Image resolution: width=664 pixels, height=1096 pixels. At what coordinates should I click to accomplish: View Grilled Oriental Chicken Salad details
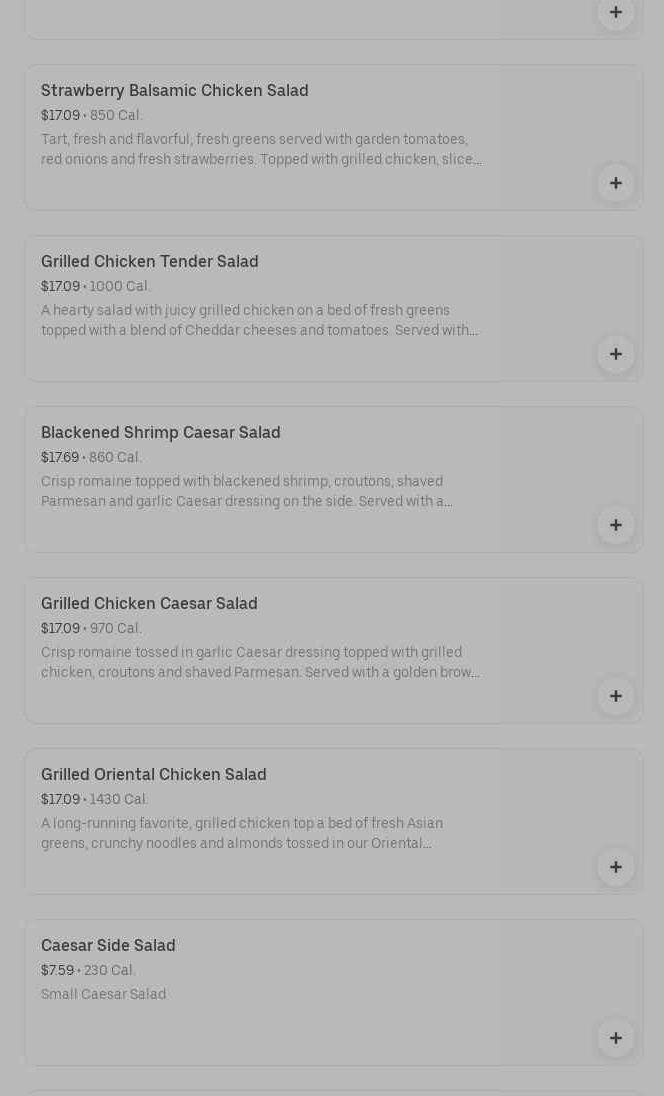[333, 821]
